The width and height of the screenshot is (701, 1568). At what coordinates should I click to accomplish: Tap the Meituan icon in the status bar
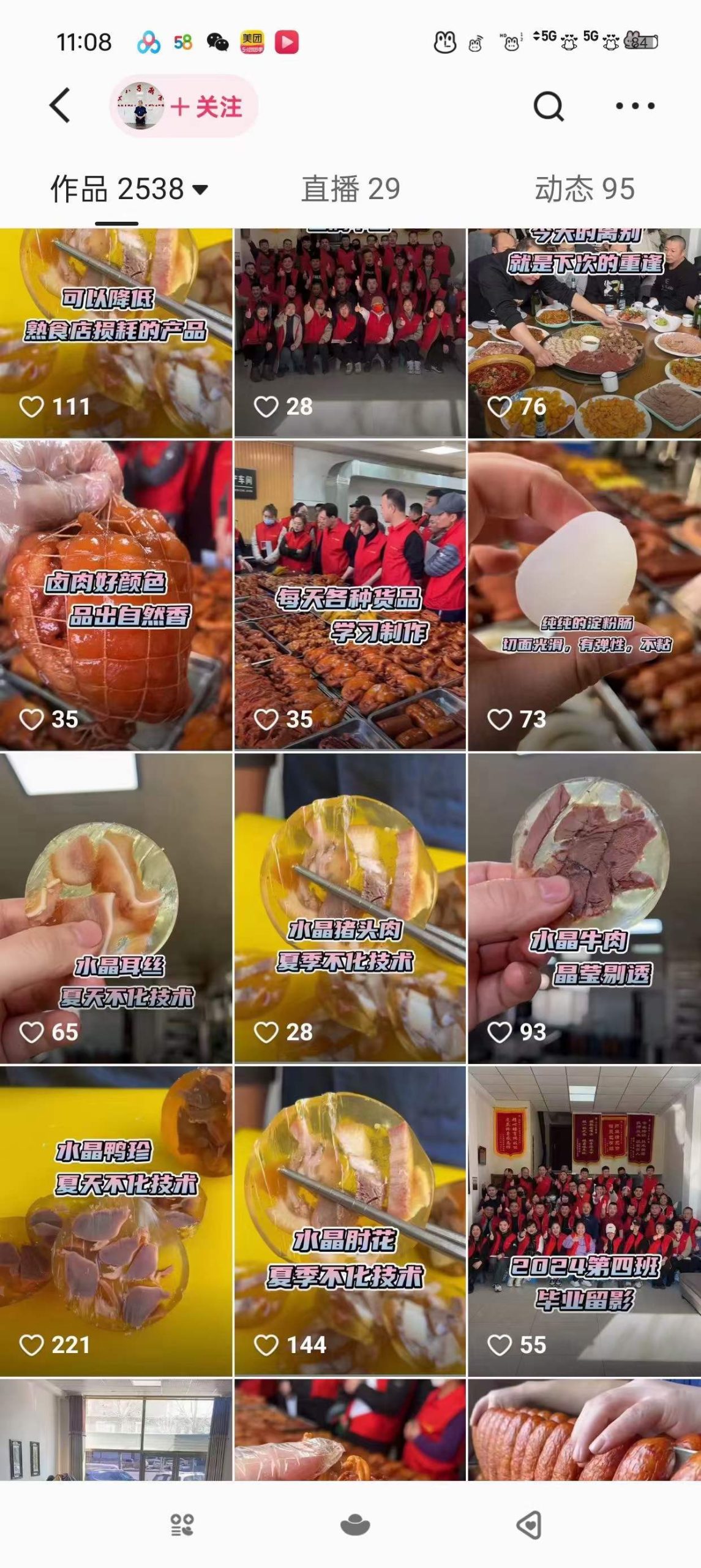pos(251,40)
